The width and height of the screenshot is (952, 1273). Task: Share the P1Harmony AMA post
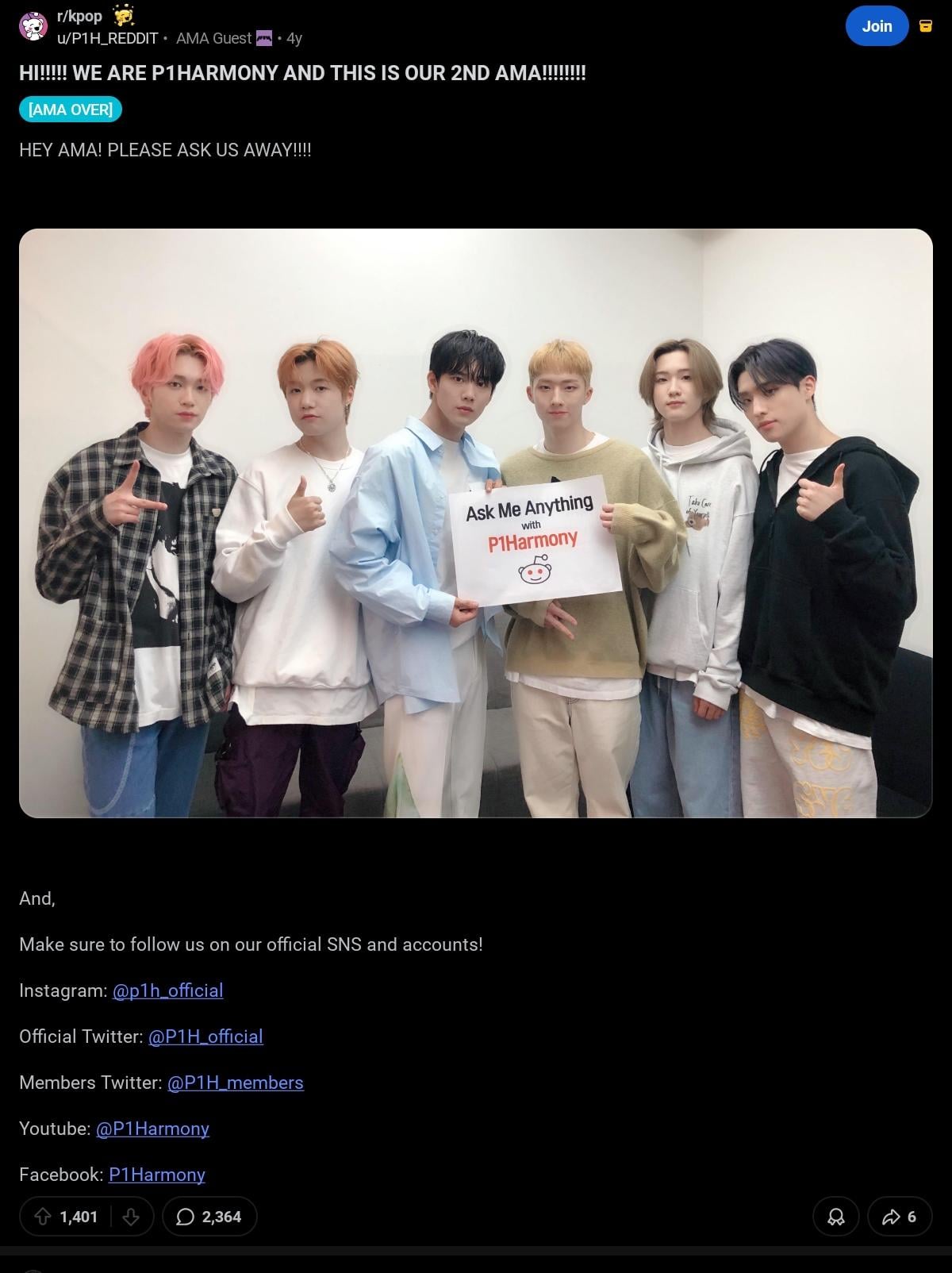click(x=899, y=1217)
